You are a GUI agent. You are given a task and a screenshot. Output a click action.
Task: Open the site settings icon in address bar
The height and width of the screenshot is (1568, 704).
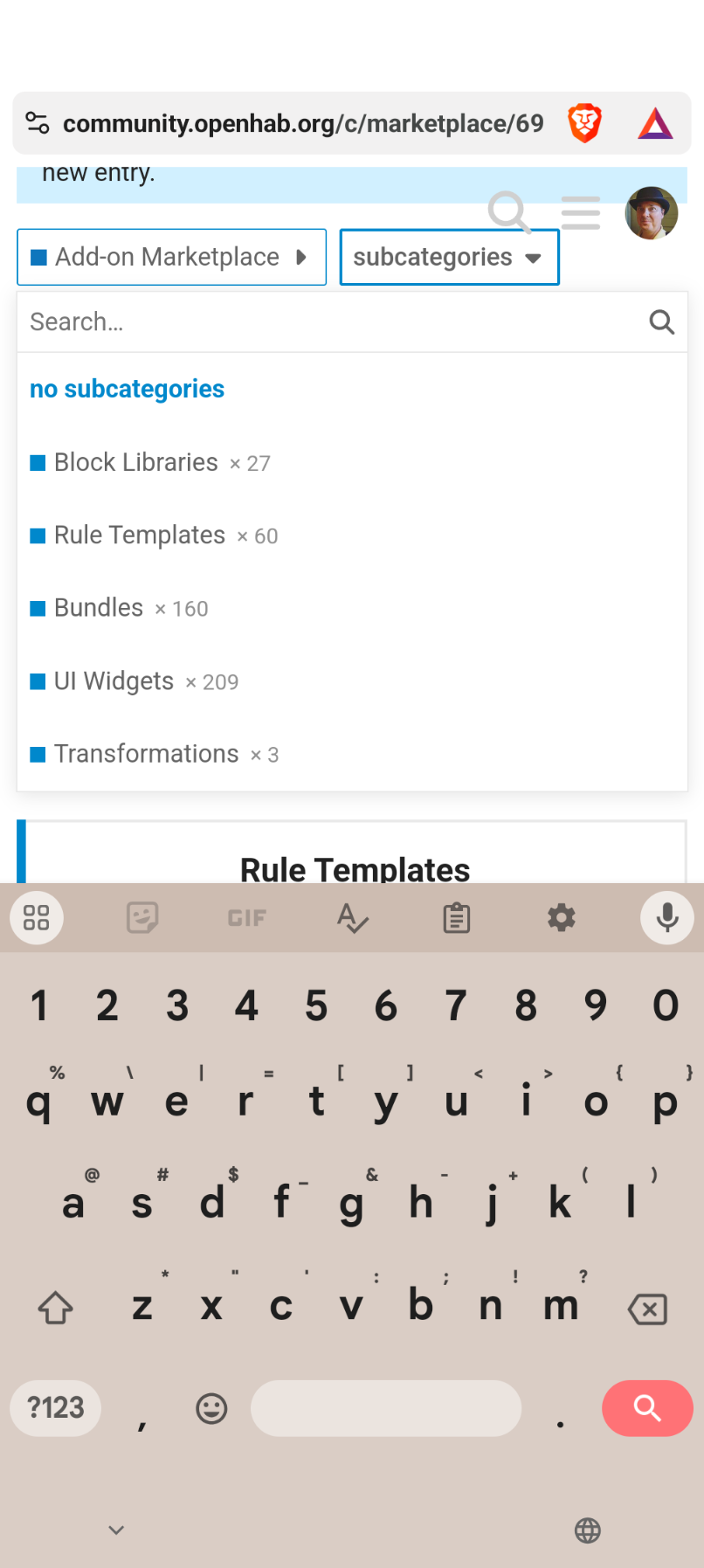[38, 123]
